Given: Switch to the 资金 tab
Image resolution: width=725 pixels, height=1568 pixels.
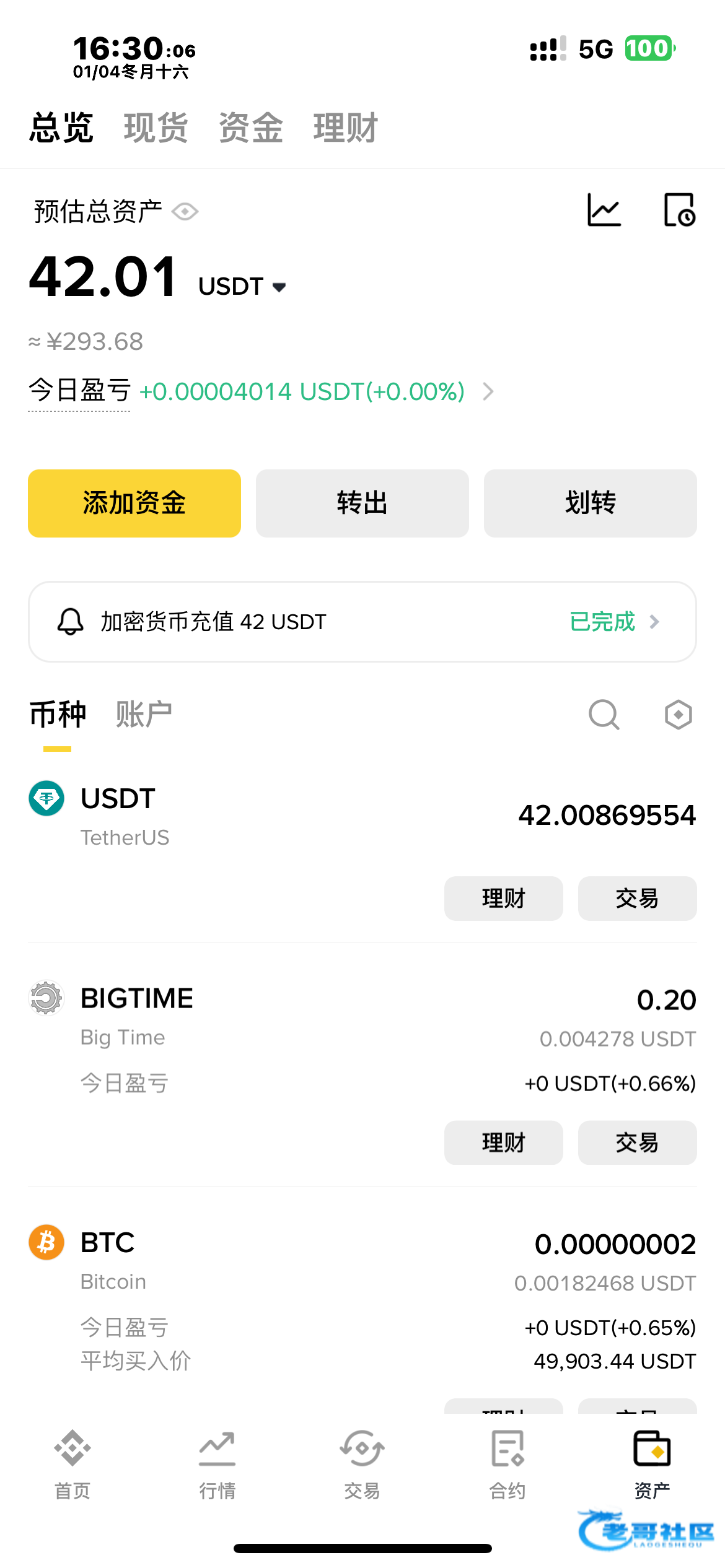Looking at the screenshot, I should (250, 128).
